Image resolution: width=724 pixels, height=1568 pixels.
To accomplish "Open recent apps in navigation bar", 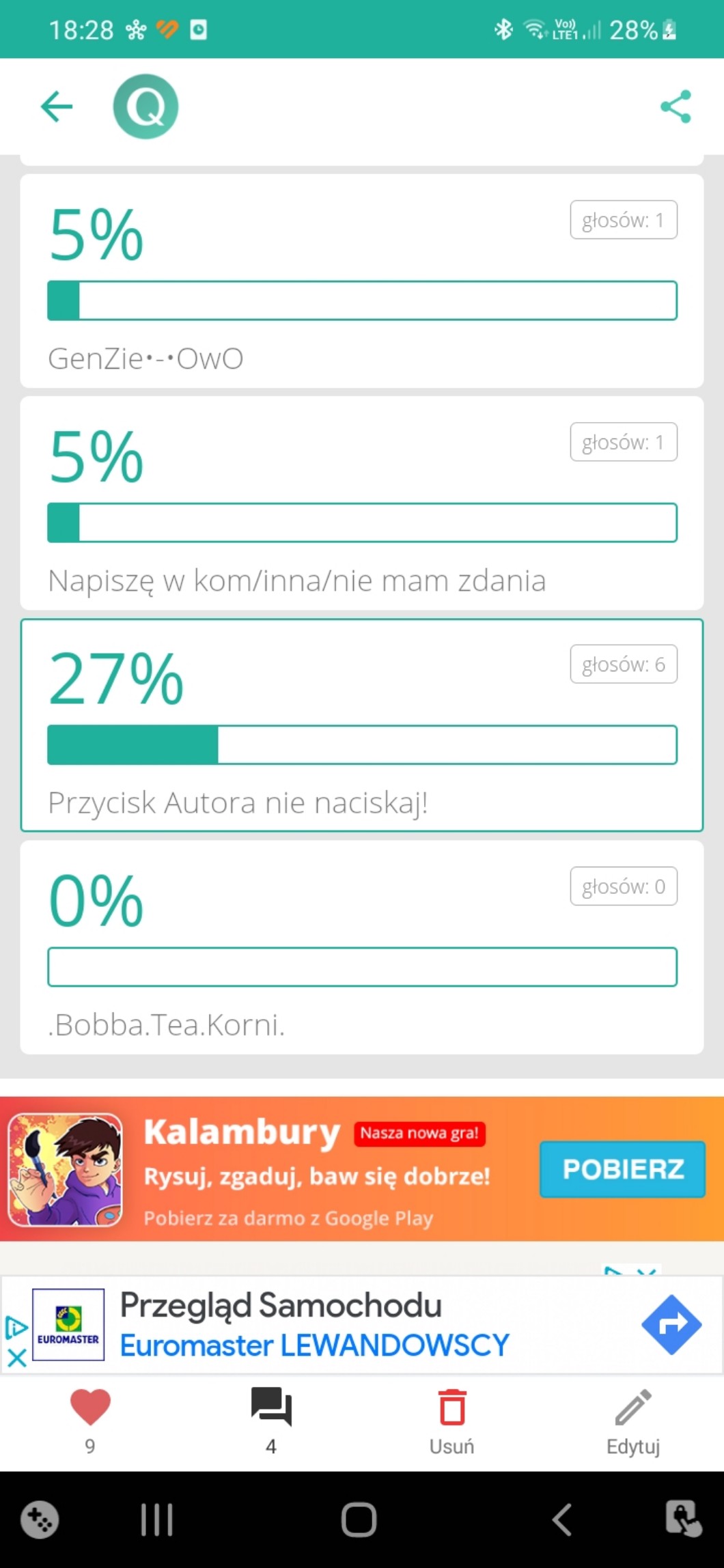I will [156, 1520].
